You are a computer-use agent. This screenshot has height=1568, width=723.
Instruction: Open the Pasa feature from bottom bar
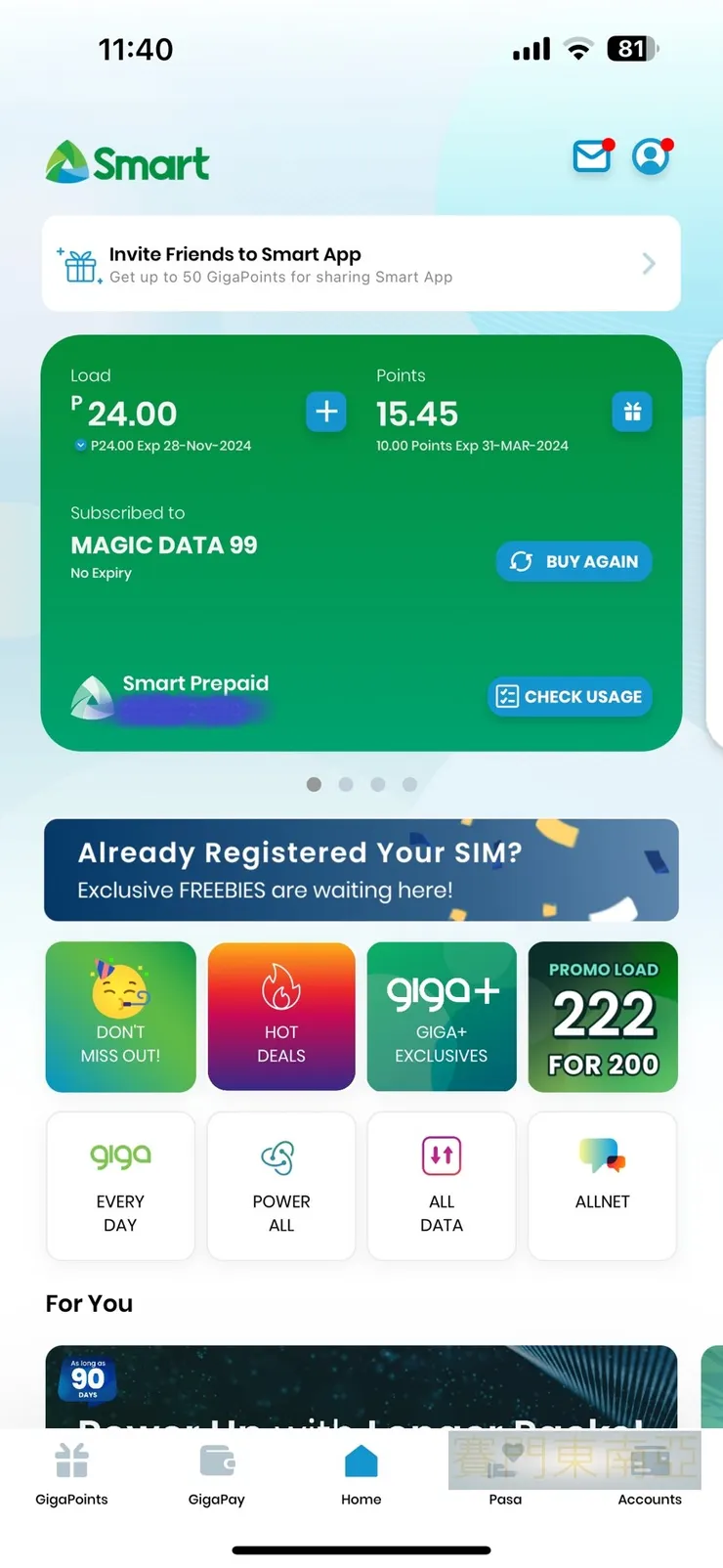(x=505, y=1474)
